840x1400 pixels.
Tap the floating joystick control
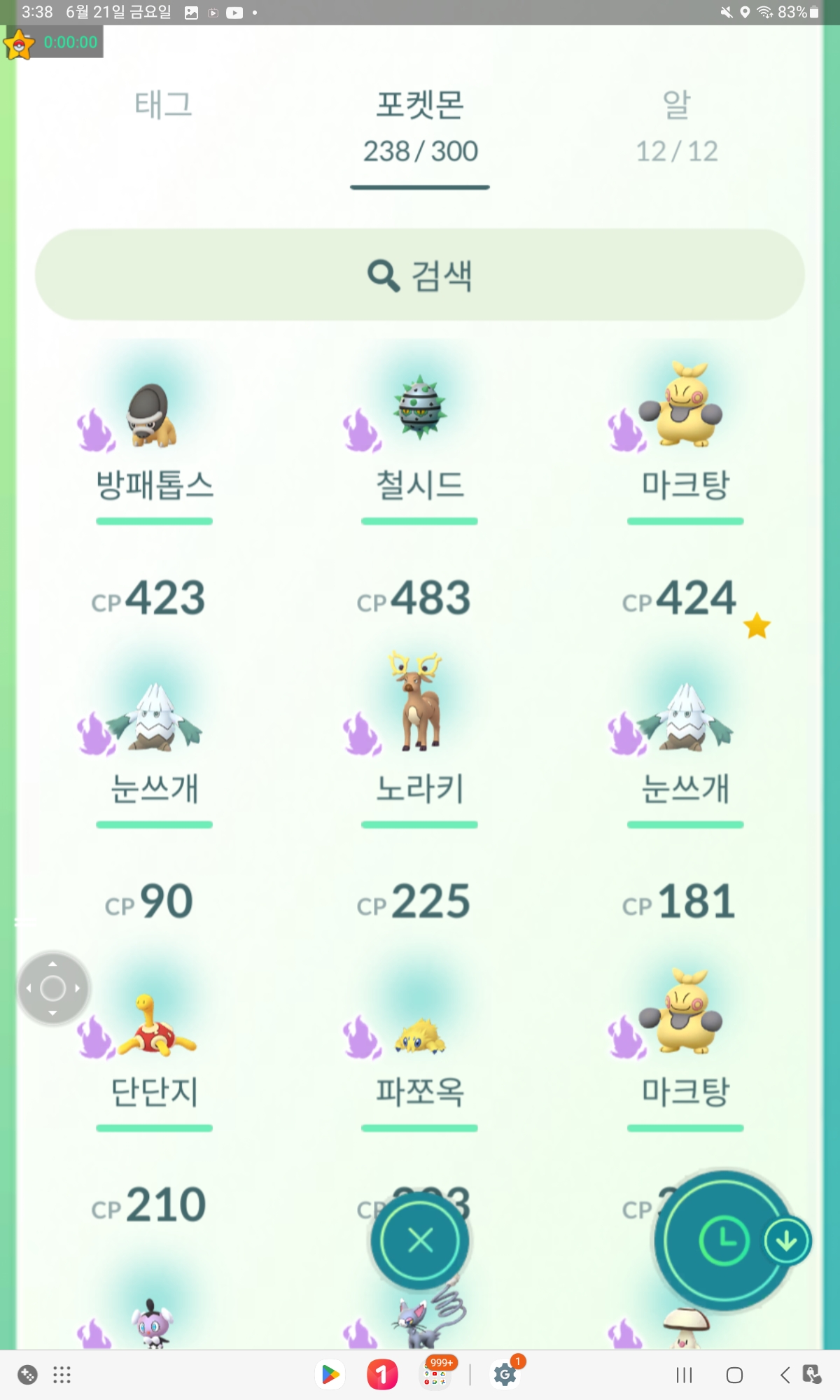point(53,988)
